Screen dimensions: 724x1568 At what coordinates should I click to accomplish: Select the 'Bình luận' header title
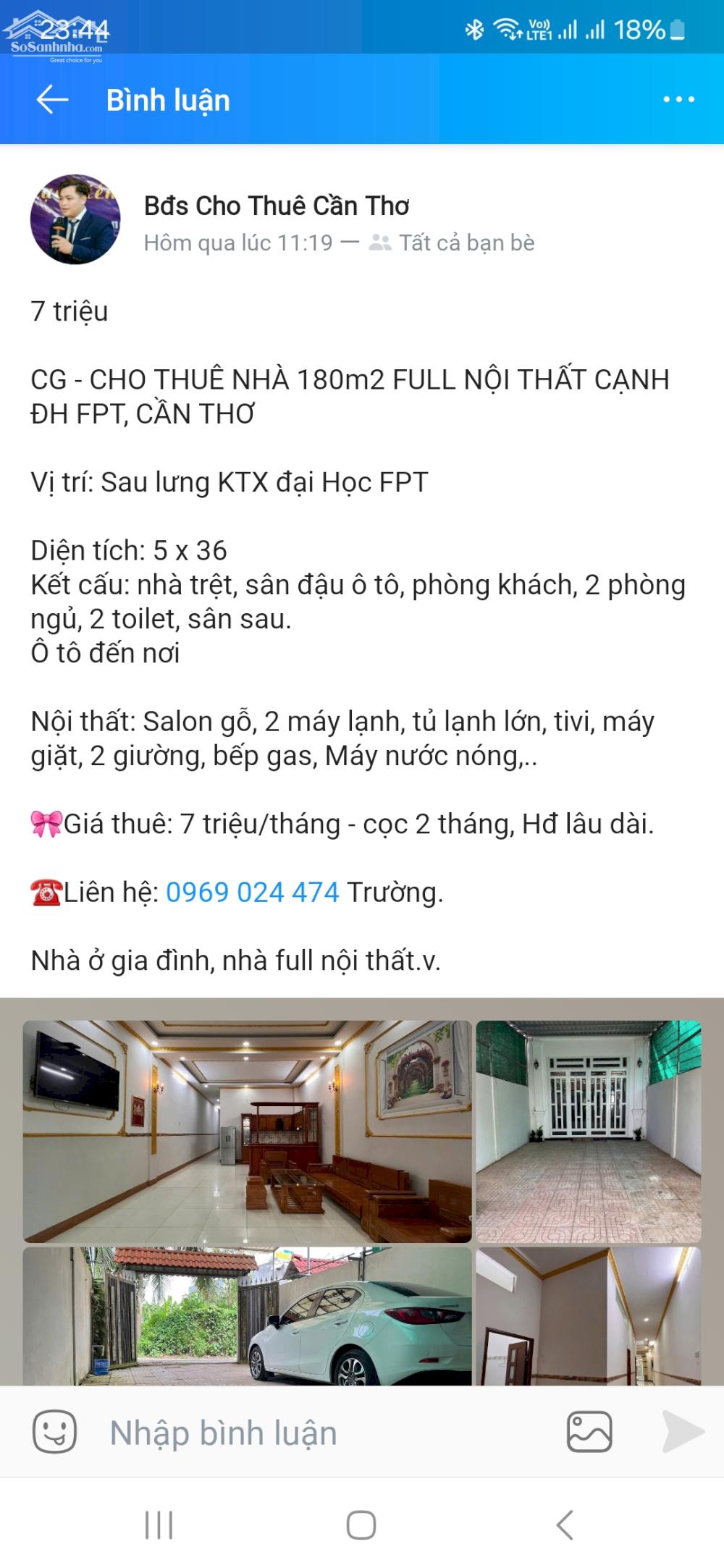pyautogui.click(x=167, y=100)
